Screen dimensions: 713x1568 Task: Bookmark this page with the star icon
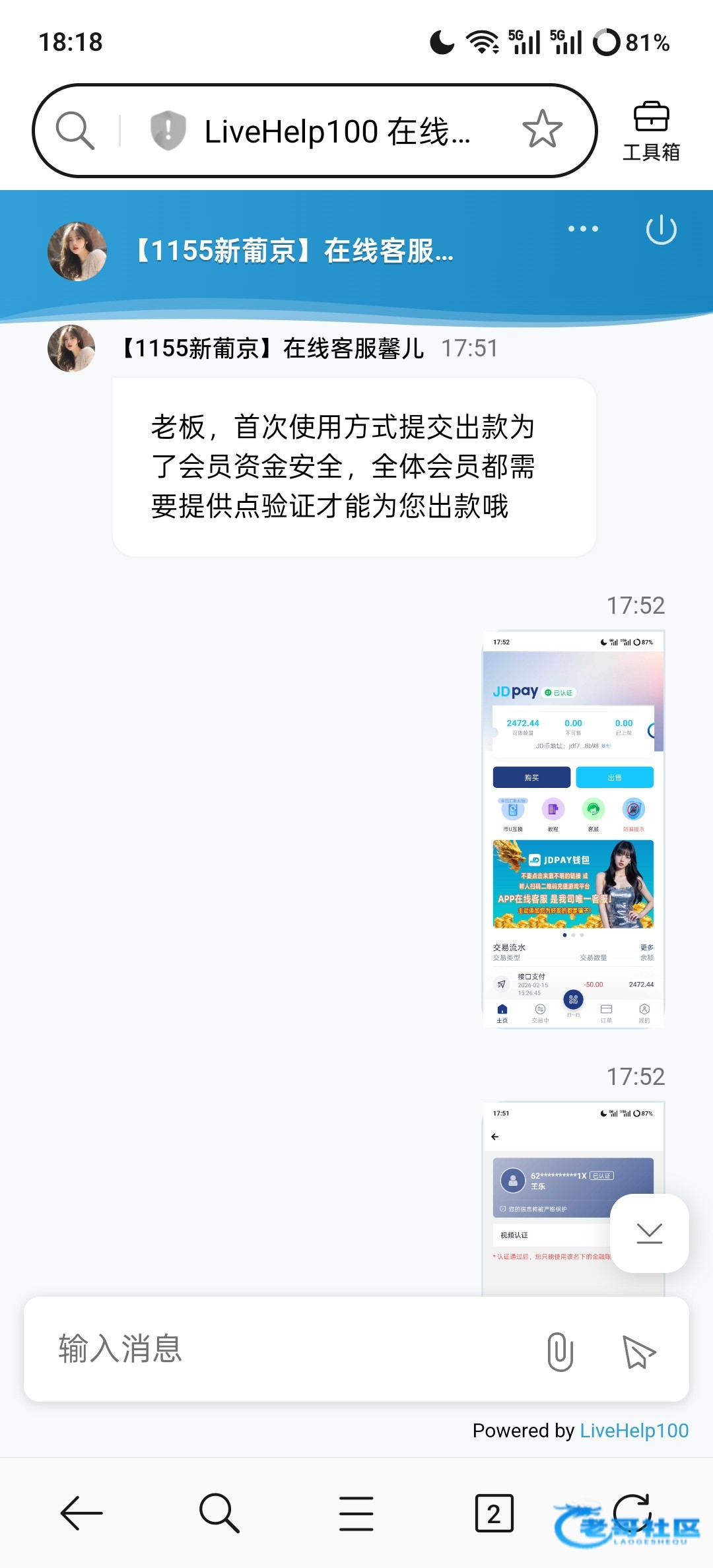542,129
